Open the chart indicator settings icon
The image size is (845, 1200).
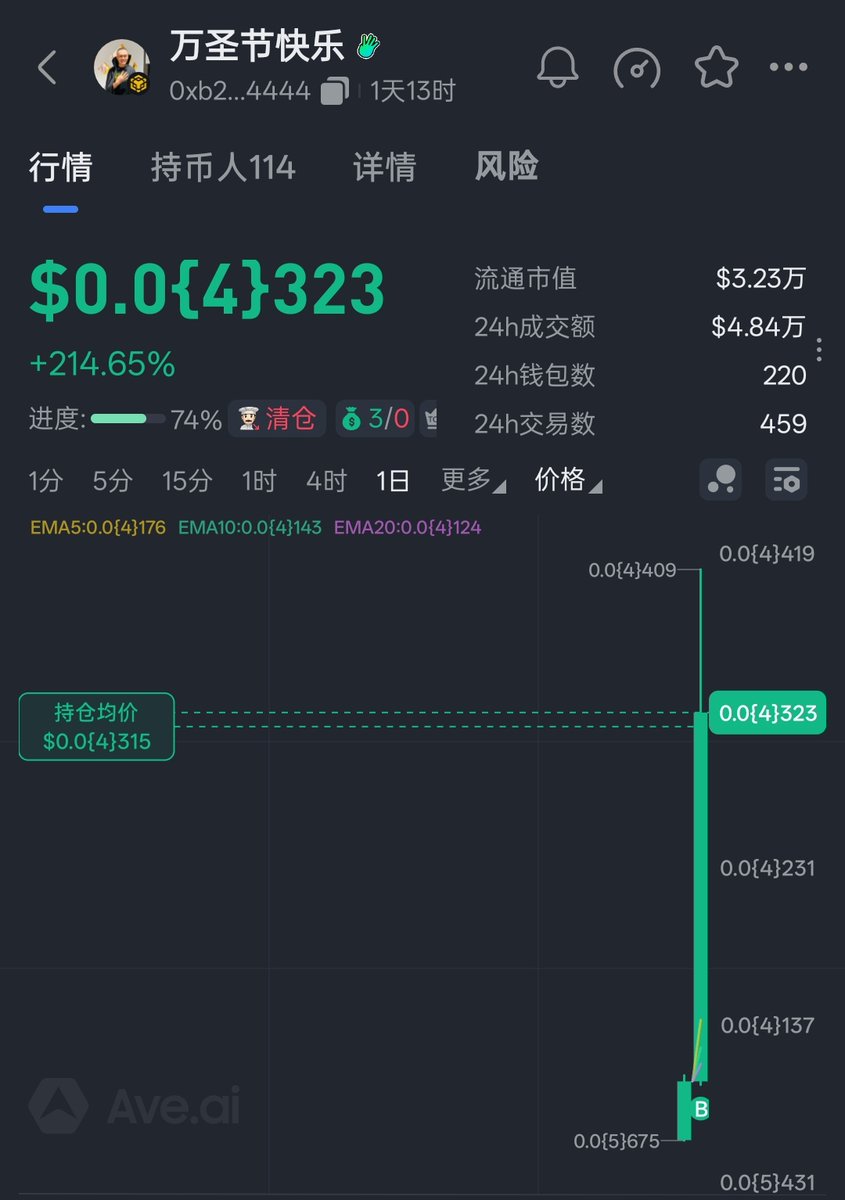pos(786,479)
